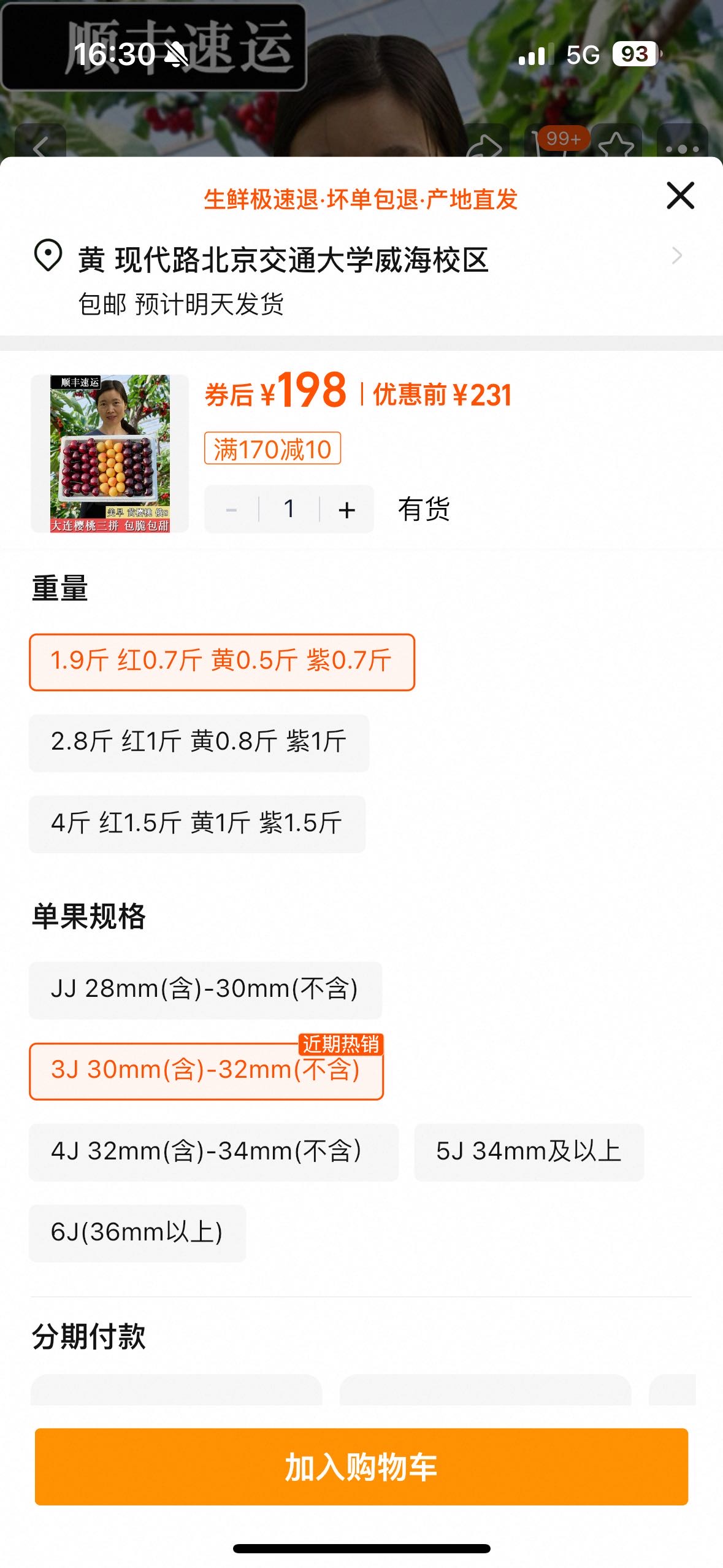Screen dimensions: 723x1568
Task: Close the product options sheet
Action: [680, 196]
